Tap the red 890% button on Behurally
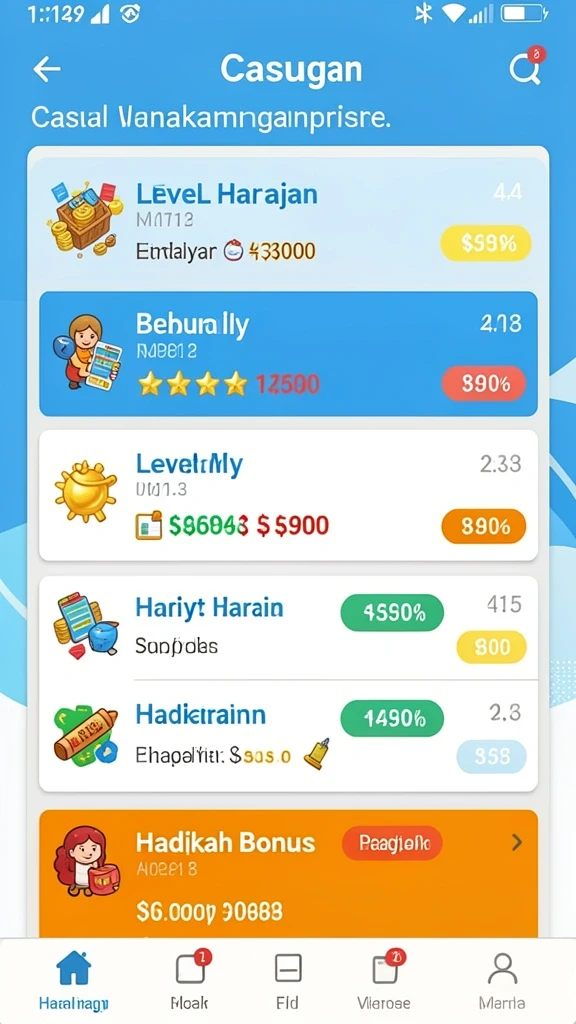This screenshot has height=1024, width=576. [484, 383]
